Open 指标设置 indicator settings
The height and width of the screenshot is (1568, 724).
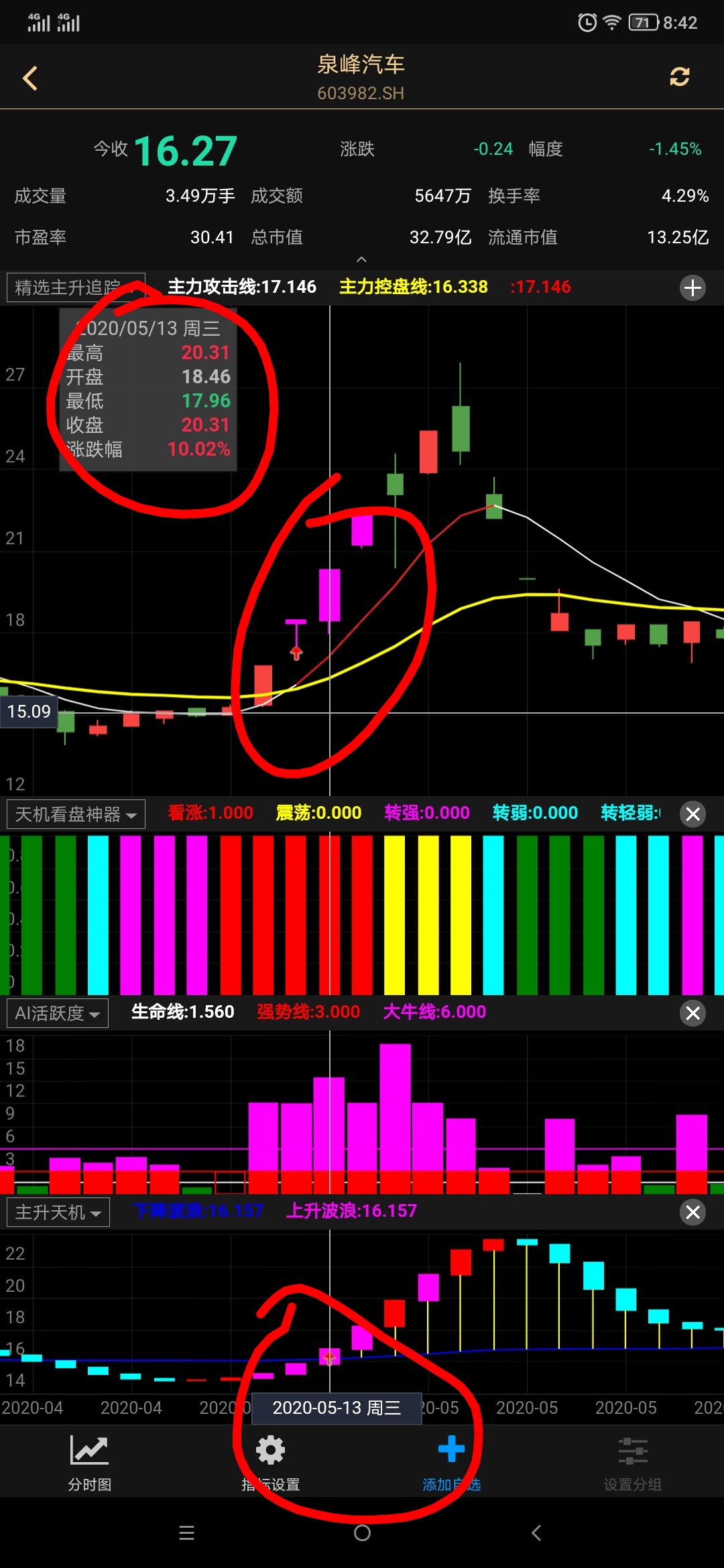[x=271, y=1462]
